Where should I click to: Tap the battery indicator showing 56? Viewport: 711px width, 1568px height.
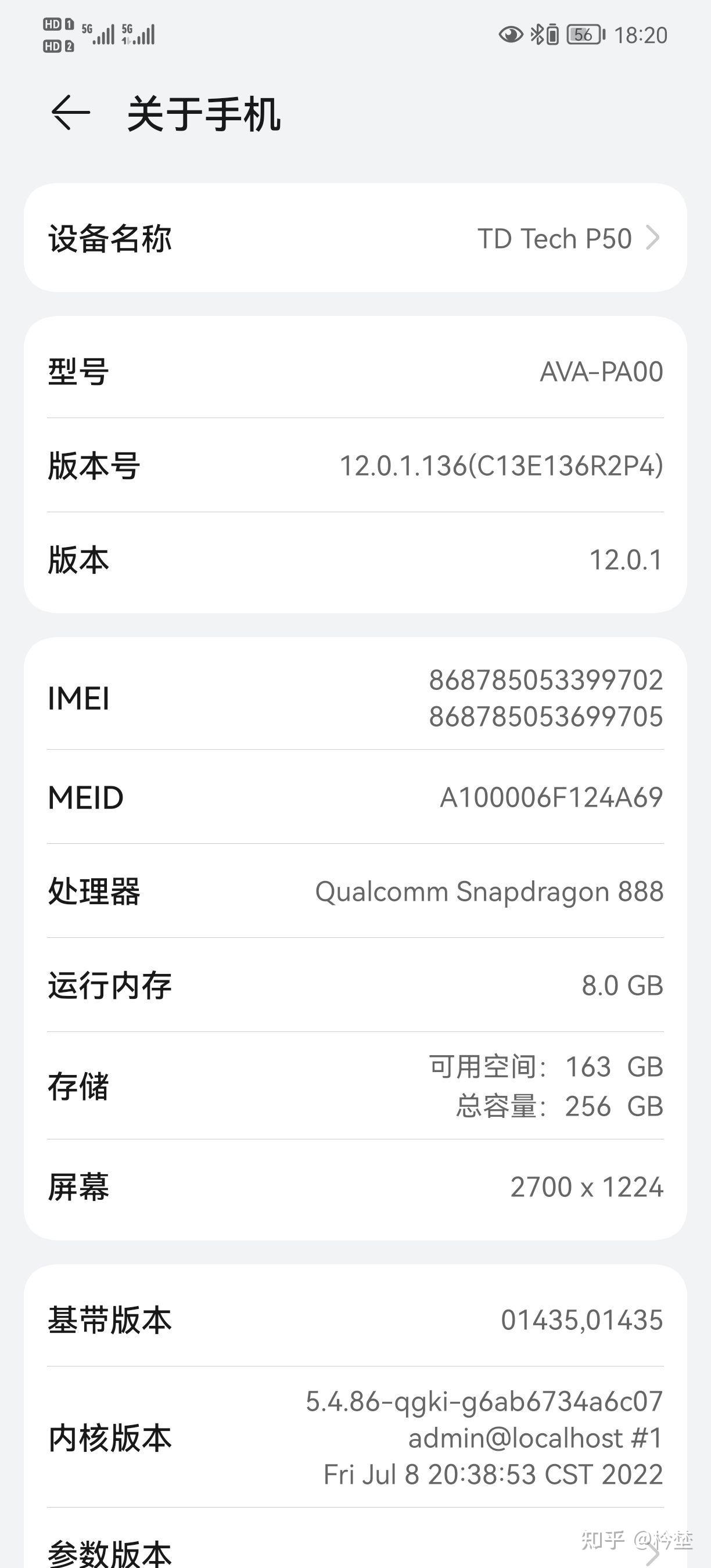coord(583,35)
